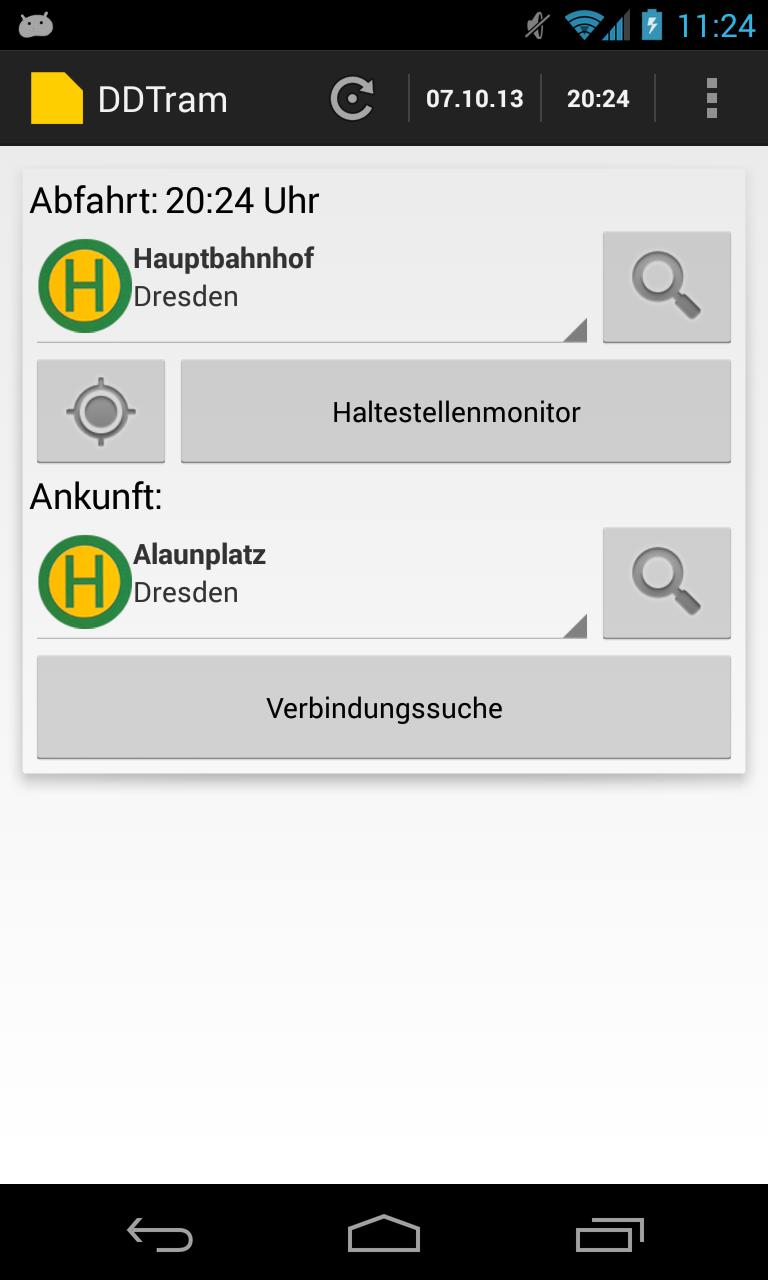Tap the DDTram app icon

coord(57,99)
